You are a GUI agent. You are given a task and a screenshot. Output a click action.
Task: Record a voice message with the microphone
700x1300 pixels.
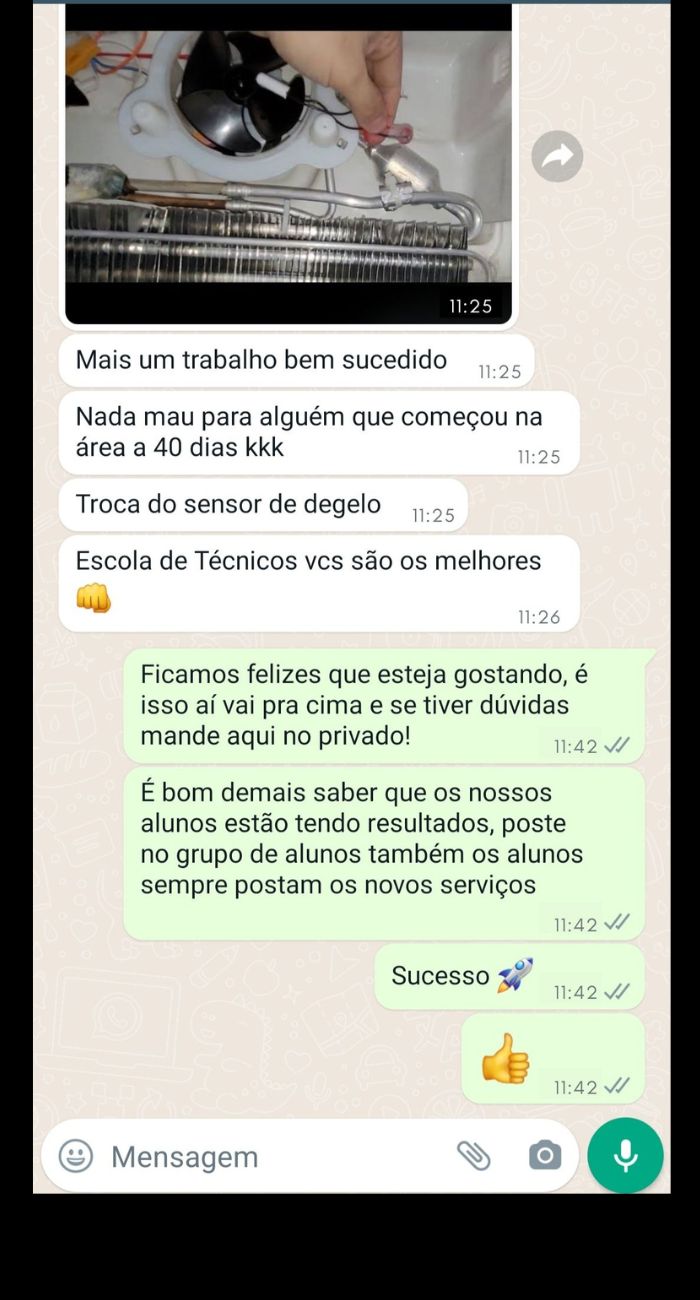pos(625,1156)
